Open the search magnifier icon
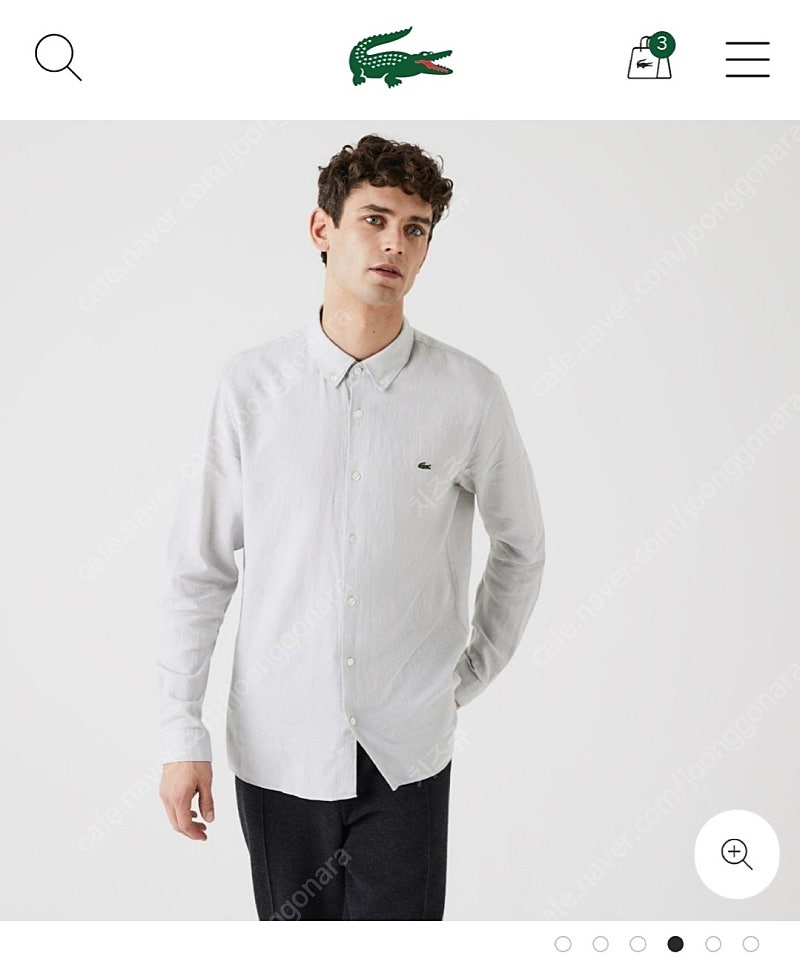The width and height of the screenshot is (800, 956). (x=57, y=57)
